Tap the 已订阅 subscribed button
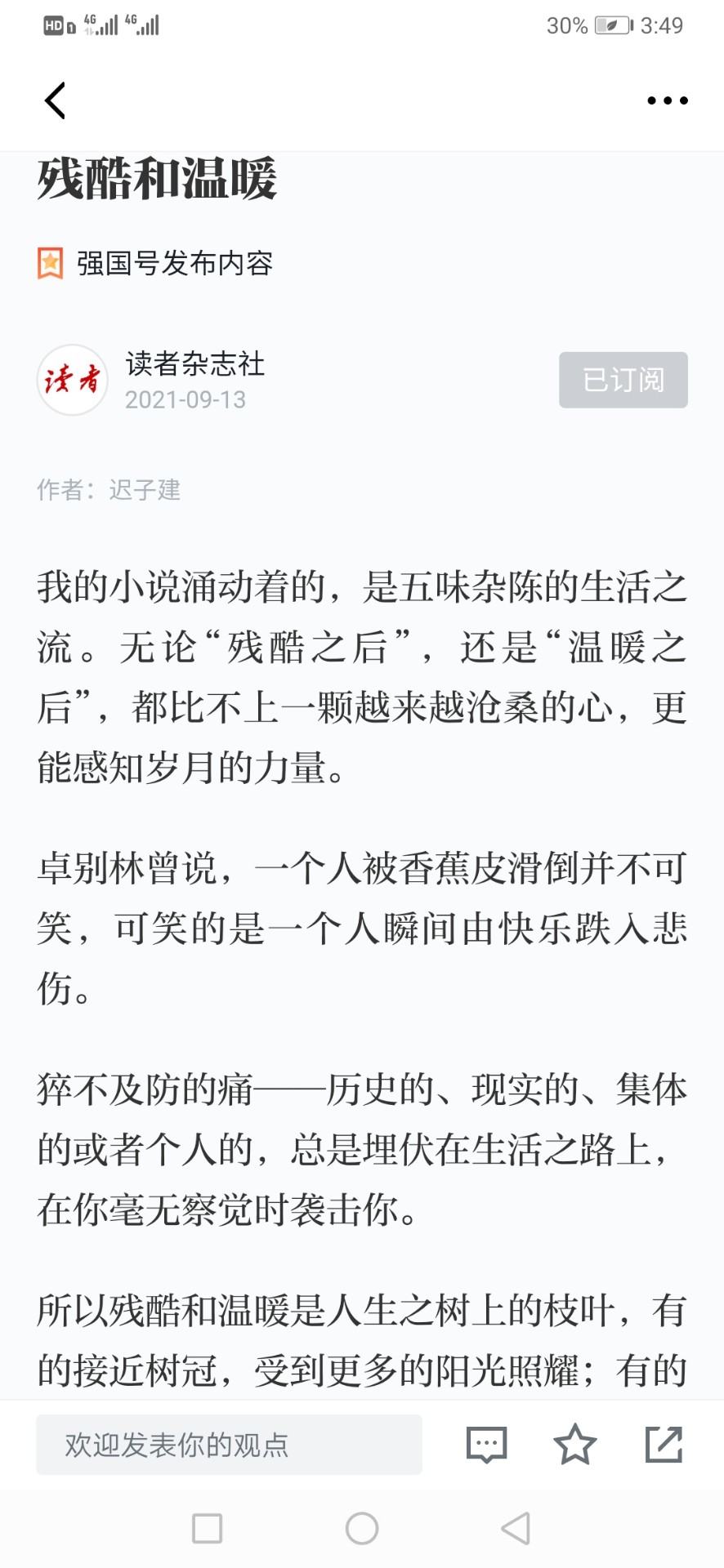The height and width of the screenshot is (1568, 724). point(623,380)
